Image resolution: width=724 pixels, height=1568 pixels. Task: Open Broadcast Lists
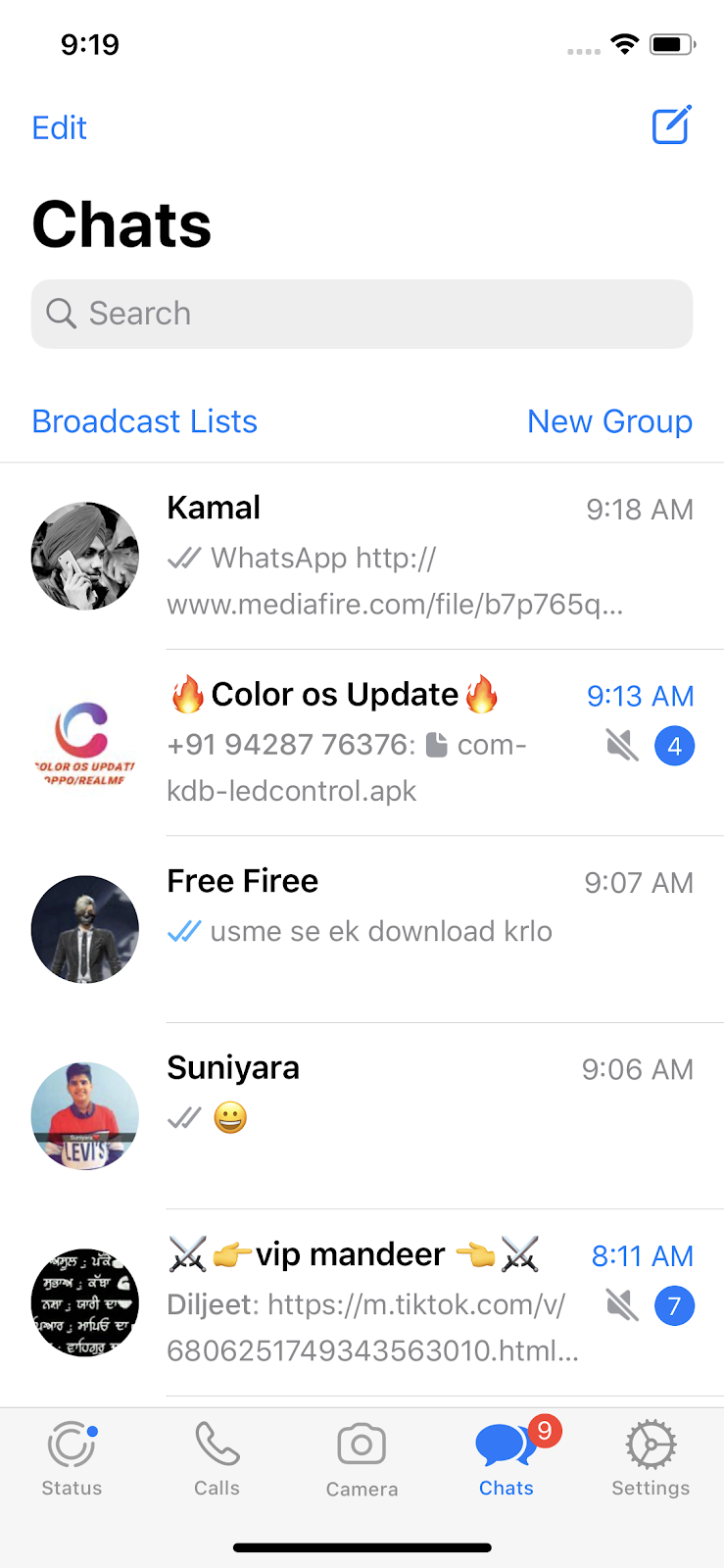(x=144, y=421)
